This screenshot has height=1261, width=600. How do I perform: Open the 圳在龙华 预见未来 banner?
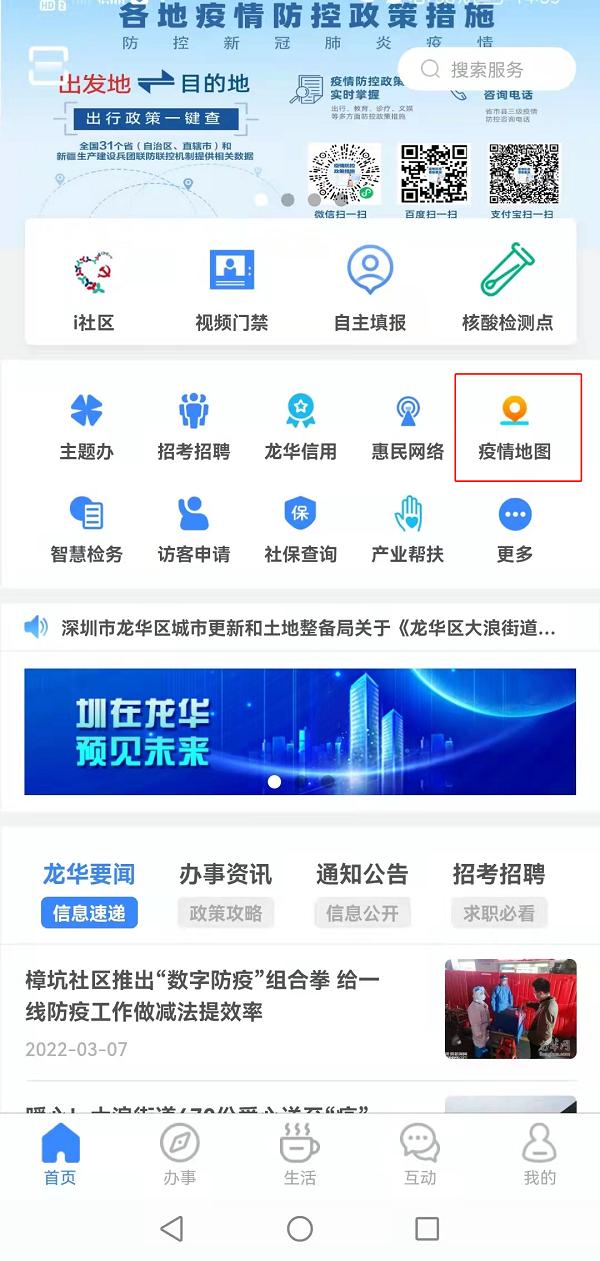[x=300, y=732]
